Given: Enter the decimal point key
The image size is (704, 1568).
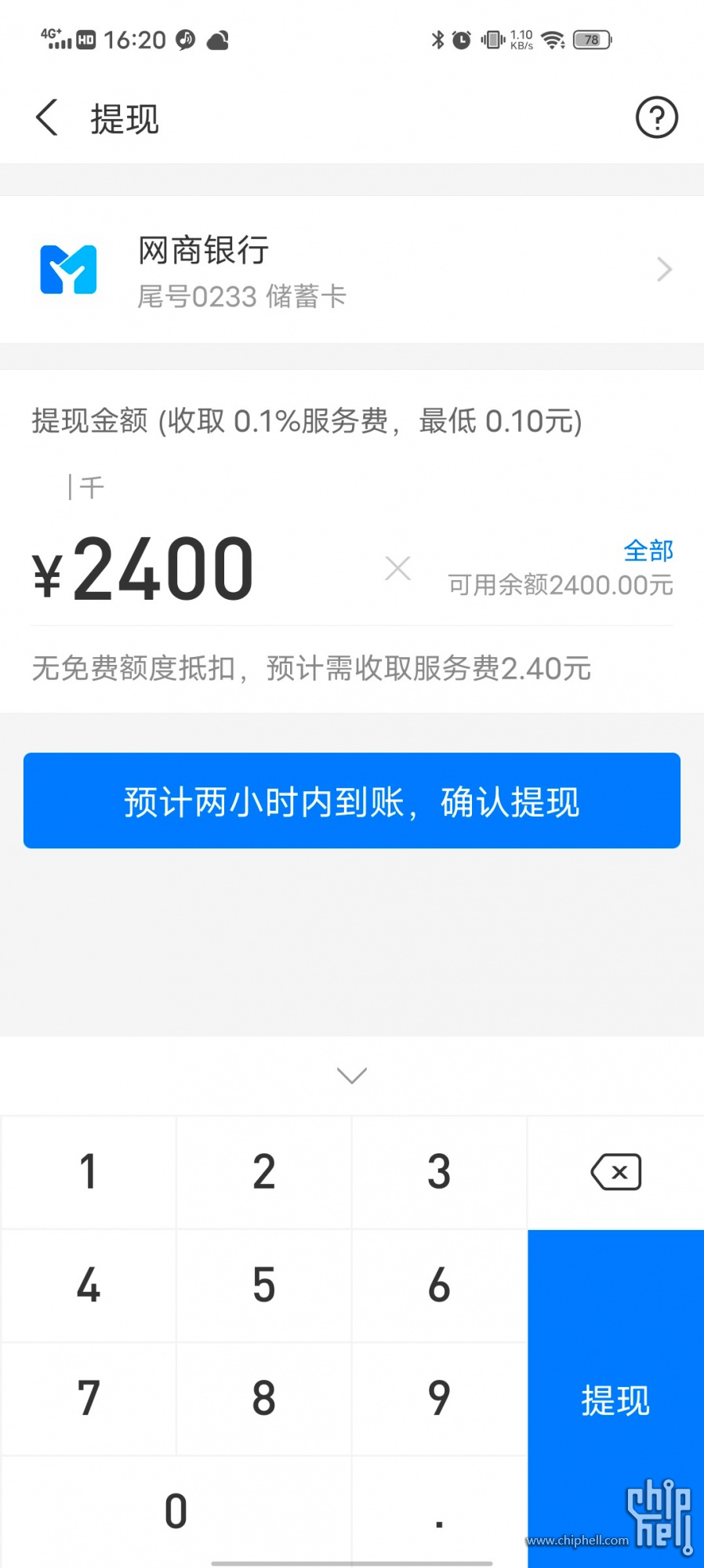Looking at the screenshot, I should click(x=440, y=1512).
